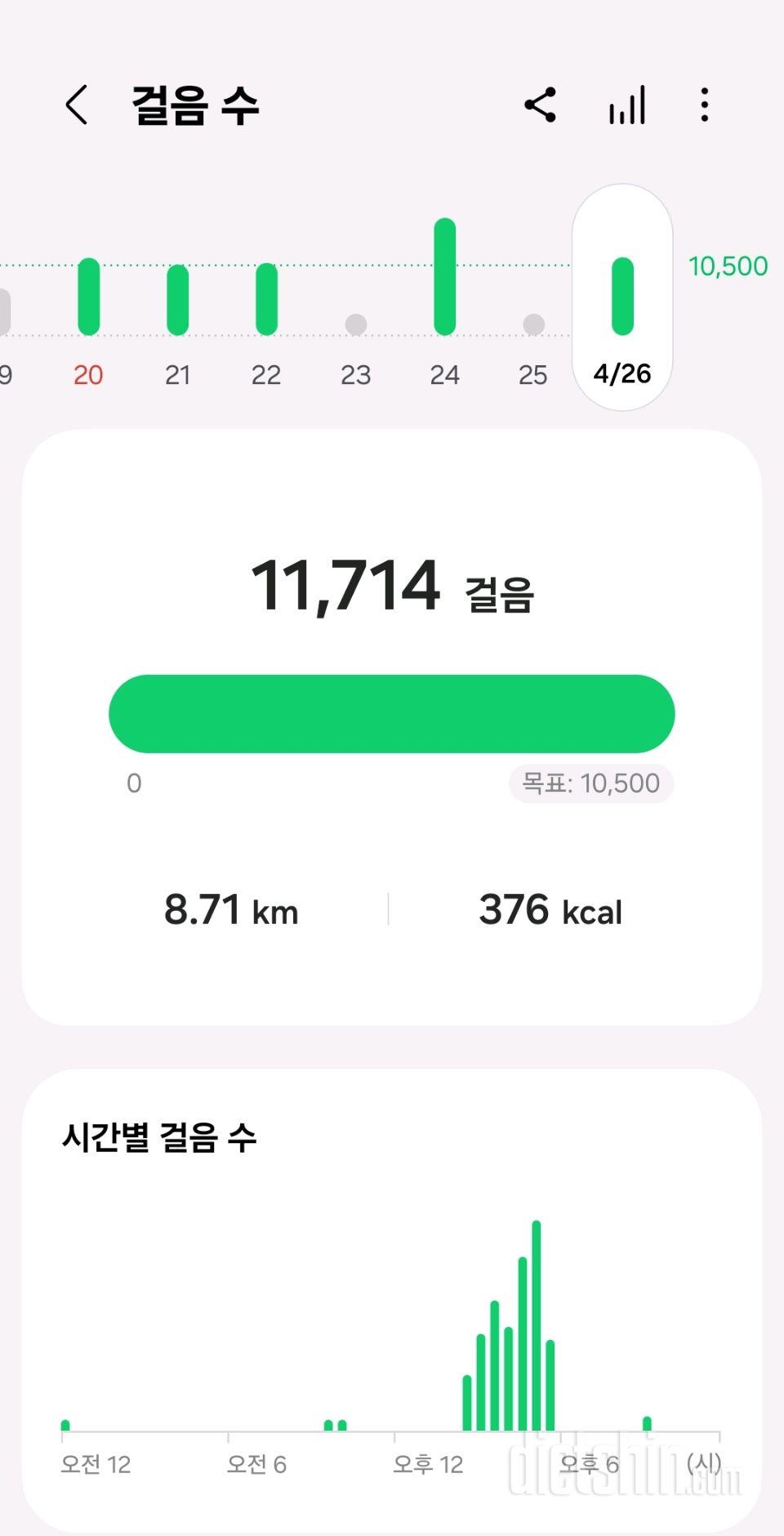Open the more options menu
This screenshot has width=784, height=1536.
pyautogui.click(x=704, y=105)
